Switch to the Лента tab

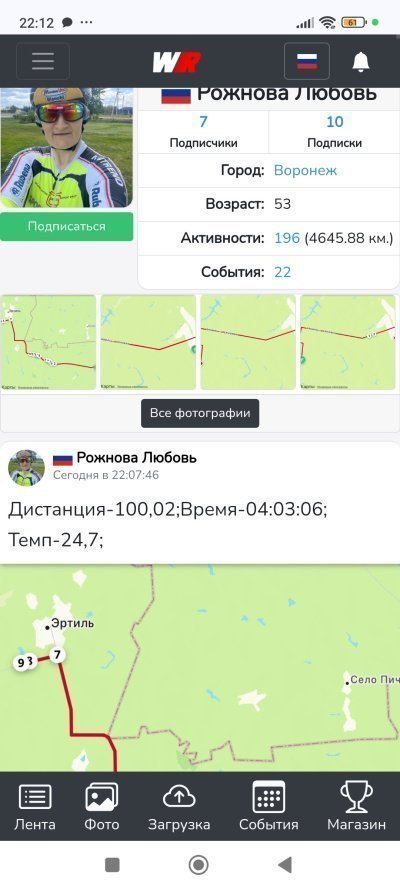(35, 807)
